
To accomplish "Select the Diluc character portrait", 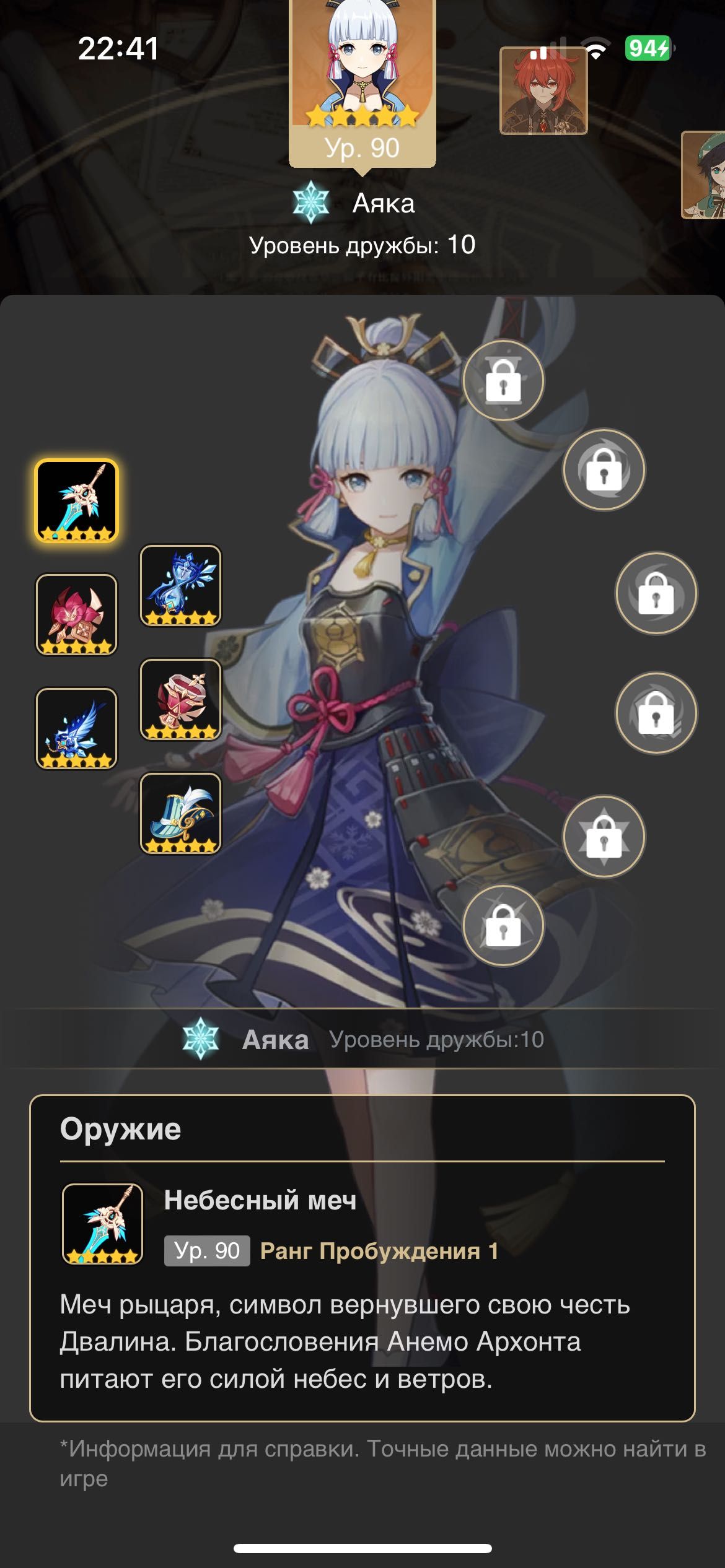I will click(x=543, y=91).
